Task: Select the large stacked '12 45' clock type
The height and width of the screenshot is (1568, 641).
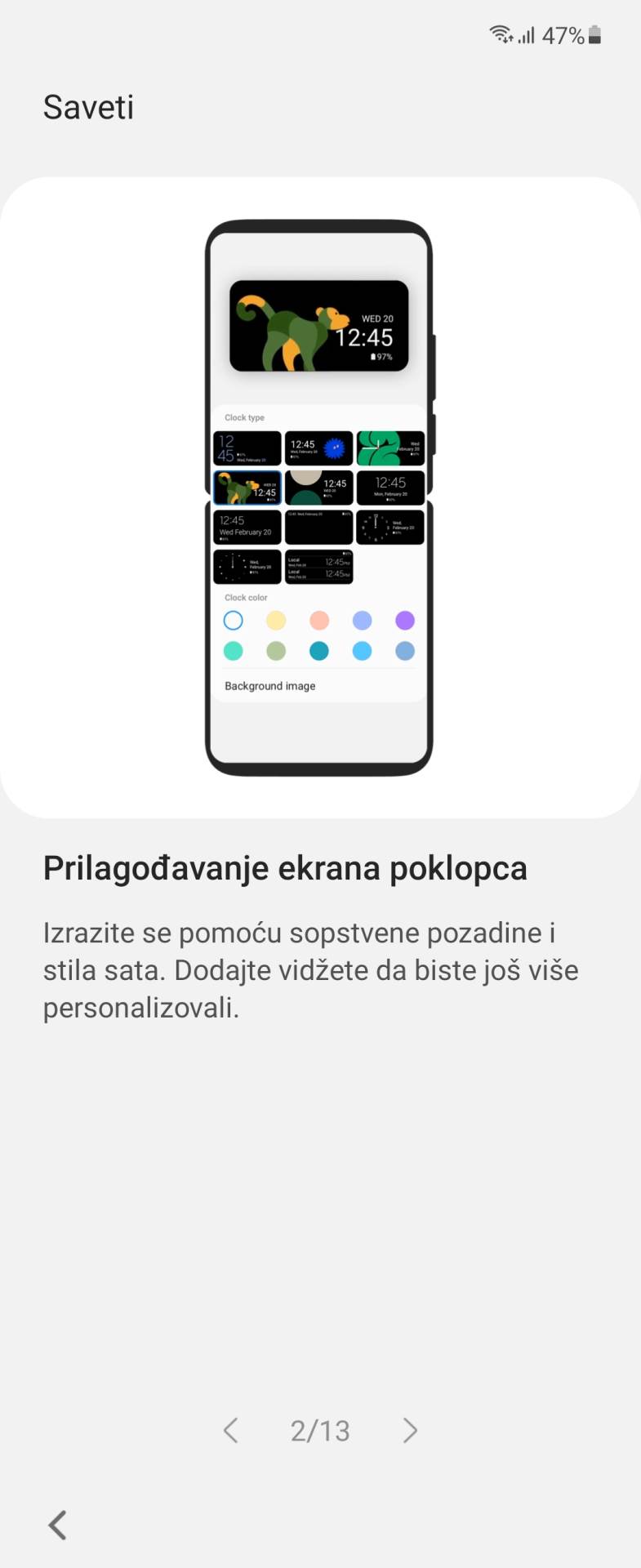Action: point(247,448)
